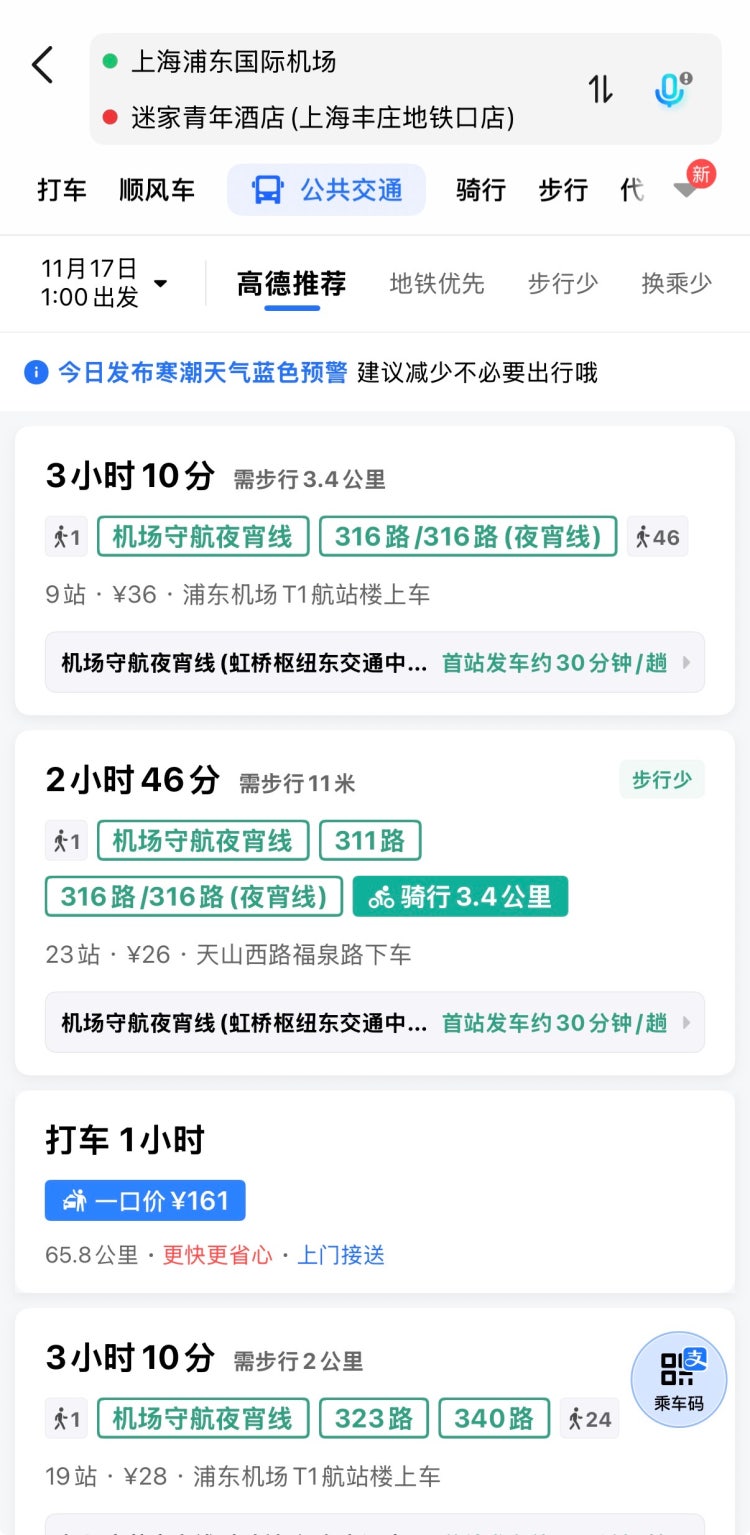Viewport: 750px width, 1535px height.
Task: Select the 顺风车 travel mode
Action: pyautogui.click(x=157, y=190)
